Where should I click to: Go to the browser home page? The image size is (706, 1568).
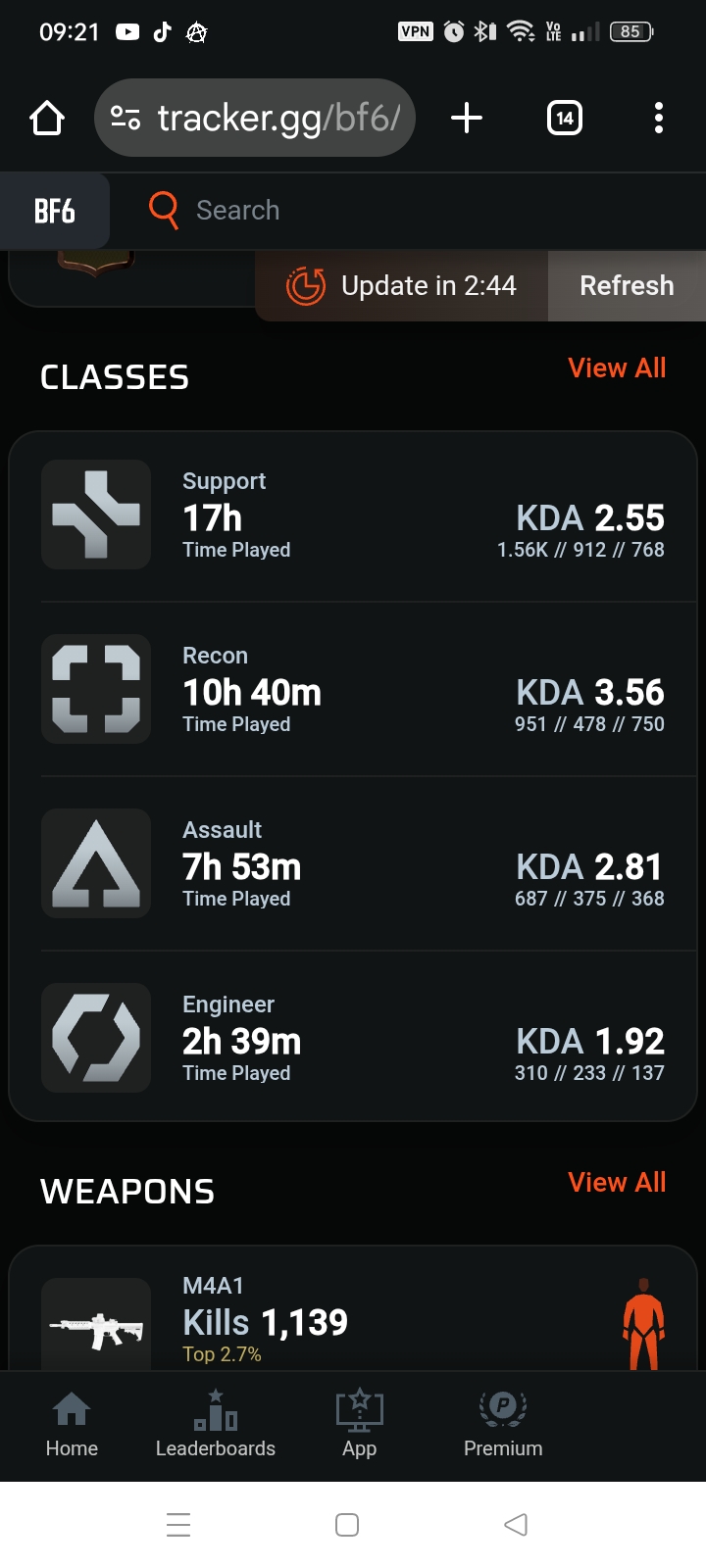[x=47, y=119]
